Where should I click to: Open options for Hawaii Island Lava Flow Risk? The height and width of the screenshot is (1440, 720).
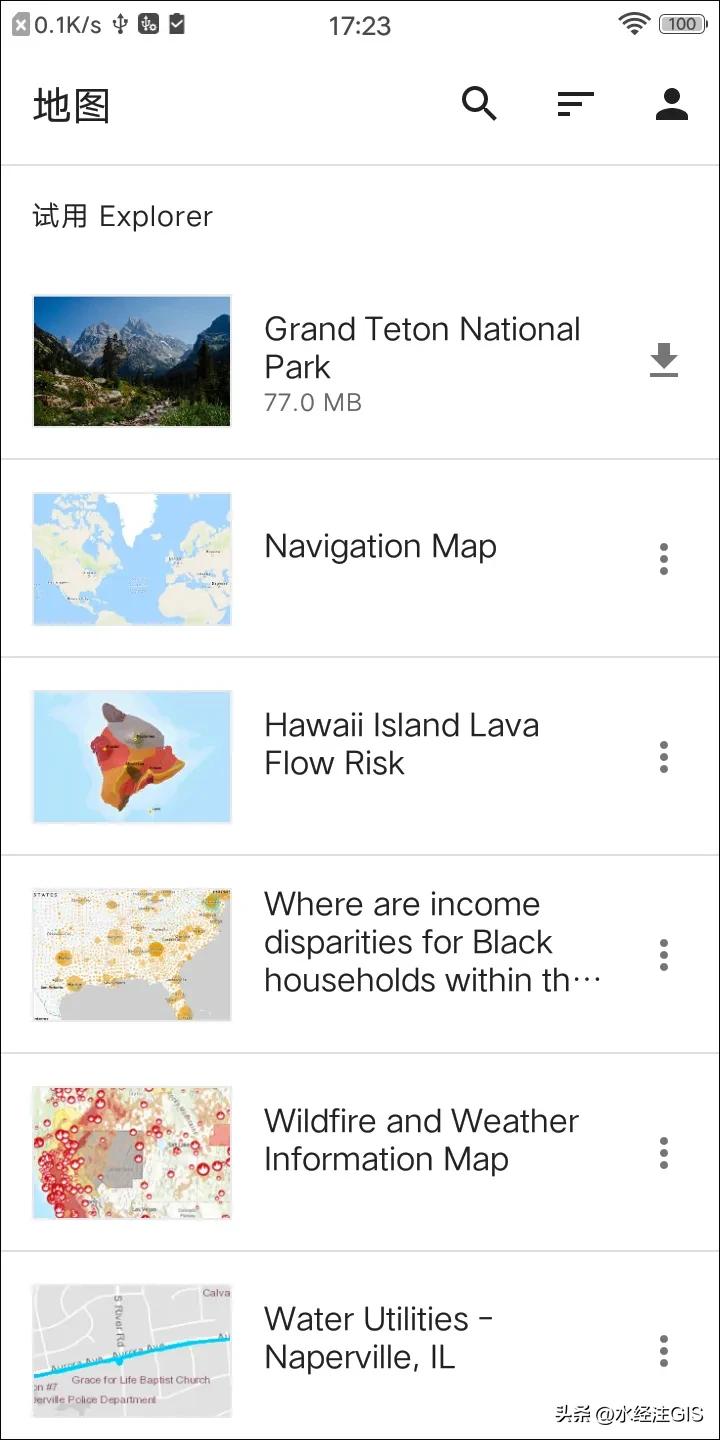pyautogui.click(x=663, y=757)
